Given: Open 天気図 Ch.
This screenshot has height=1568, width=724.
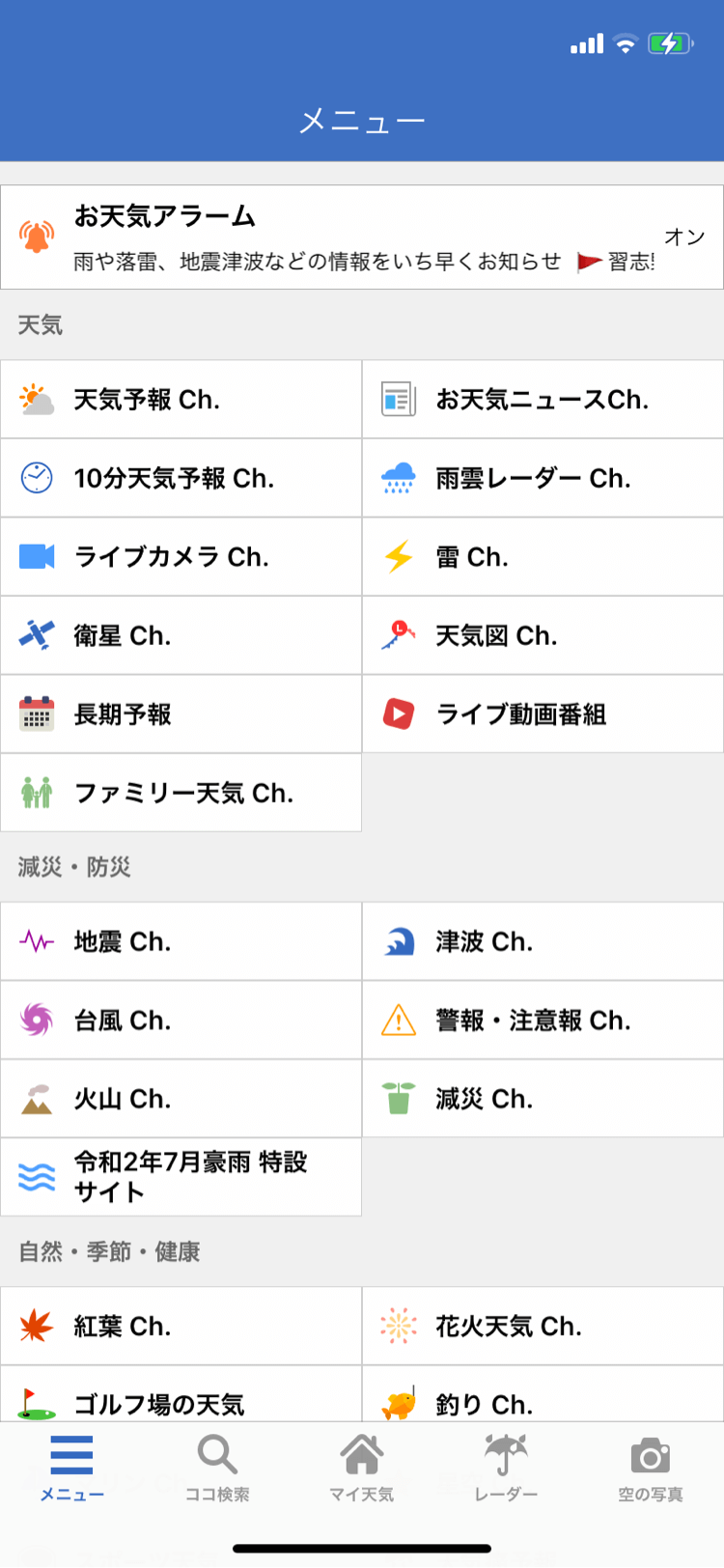Looking at the screenshot, I should (543, 635).
